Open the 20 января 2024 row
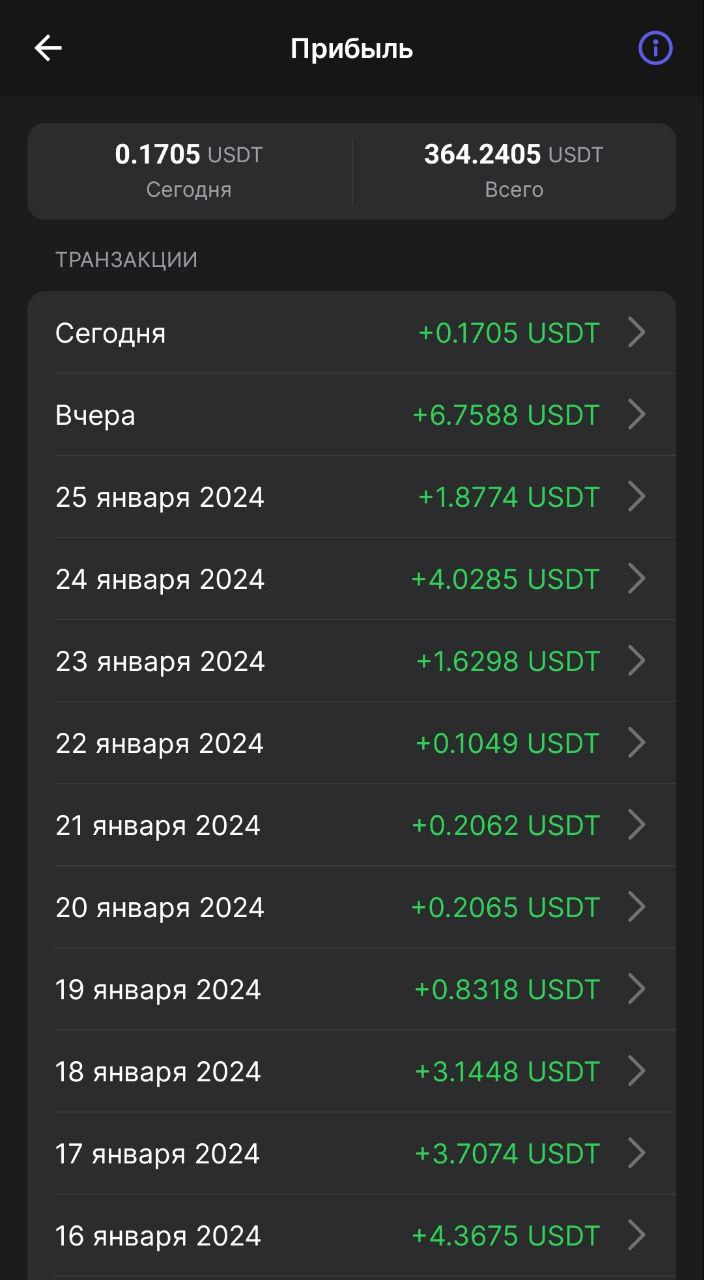 point(352,907)
